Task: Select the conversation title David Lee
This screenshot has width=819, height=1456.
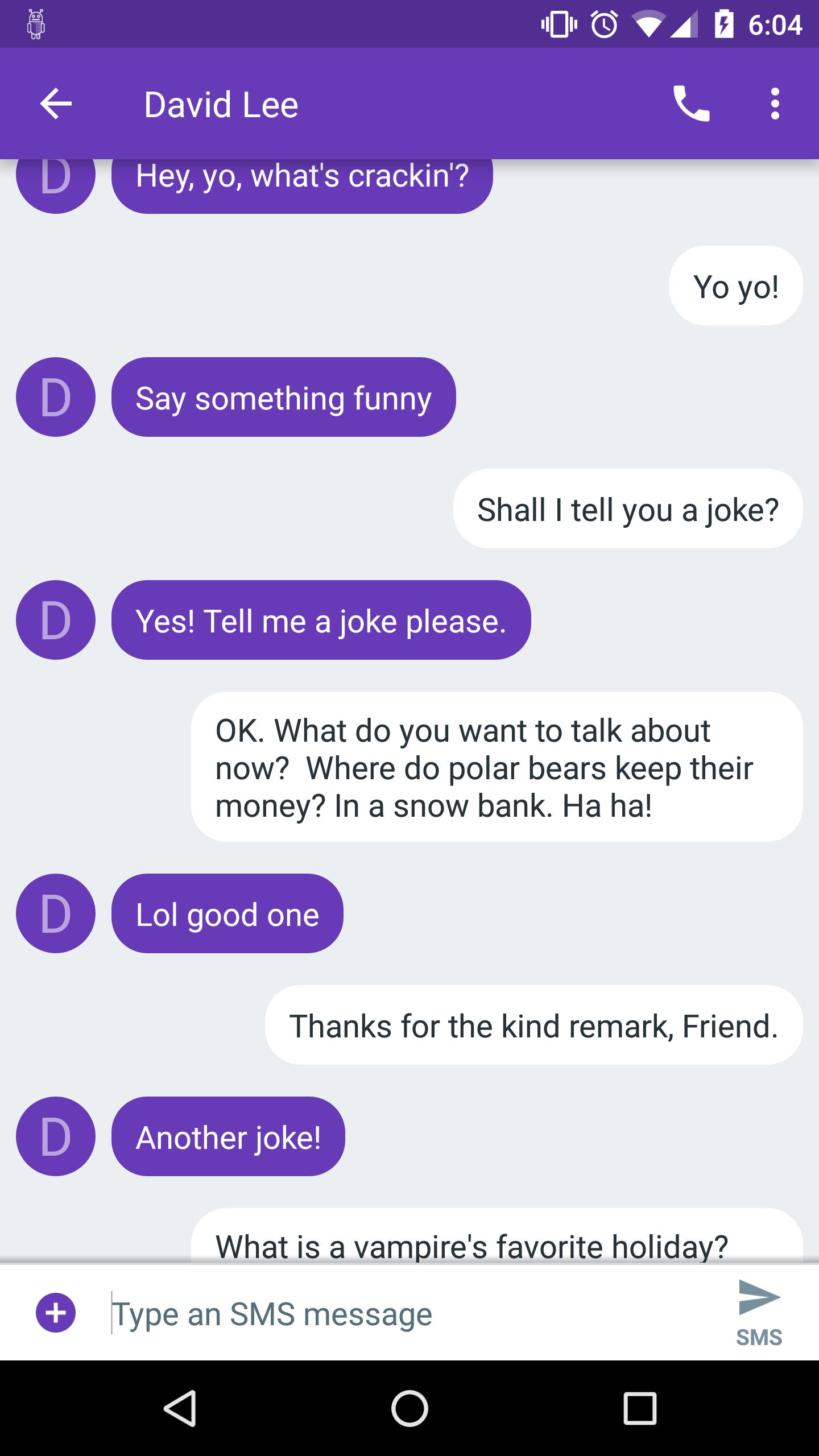Action: pos(221,105)
